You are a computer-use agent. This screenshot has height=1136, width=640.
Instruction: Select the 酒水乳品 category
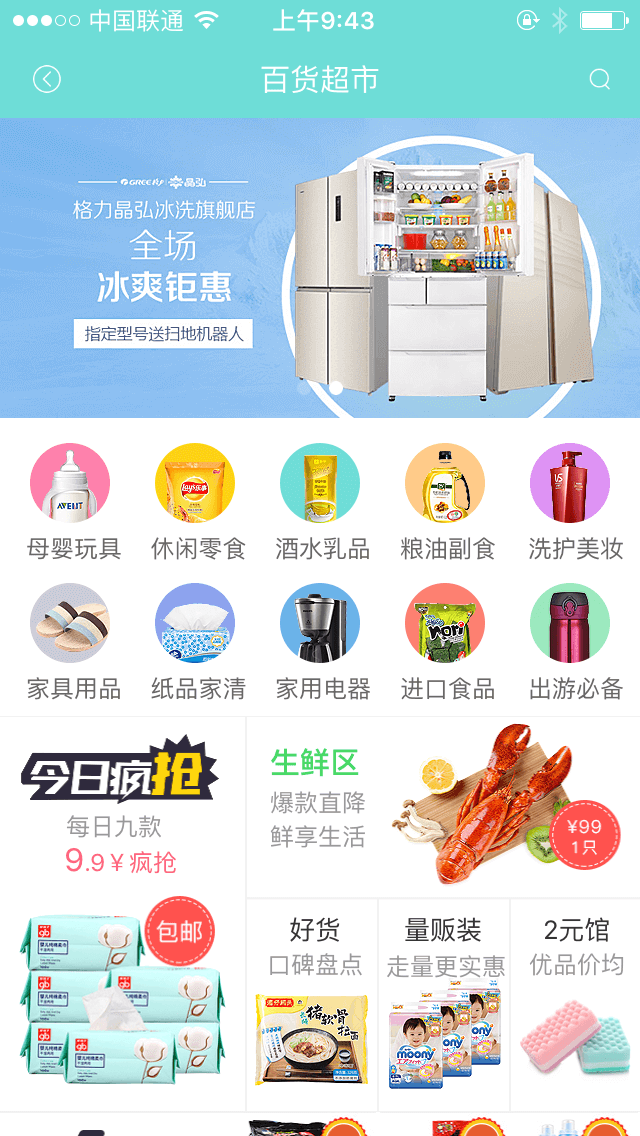pos(321,502)
